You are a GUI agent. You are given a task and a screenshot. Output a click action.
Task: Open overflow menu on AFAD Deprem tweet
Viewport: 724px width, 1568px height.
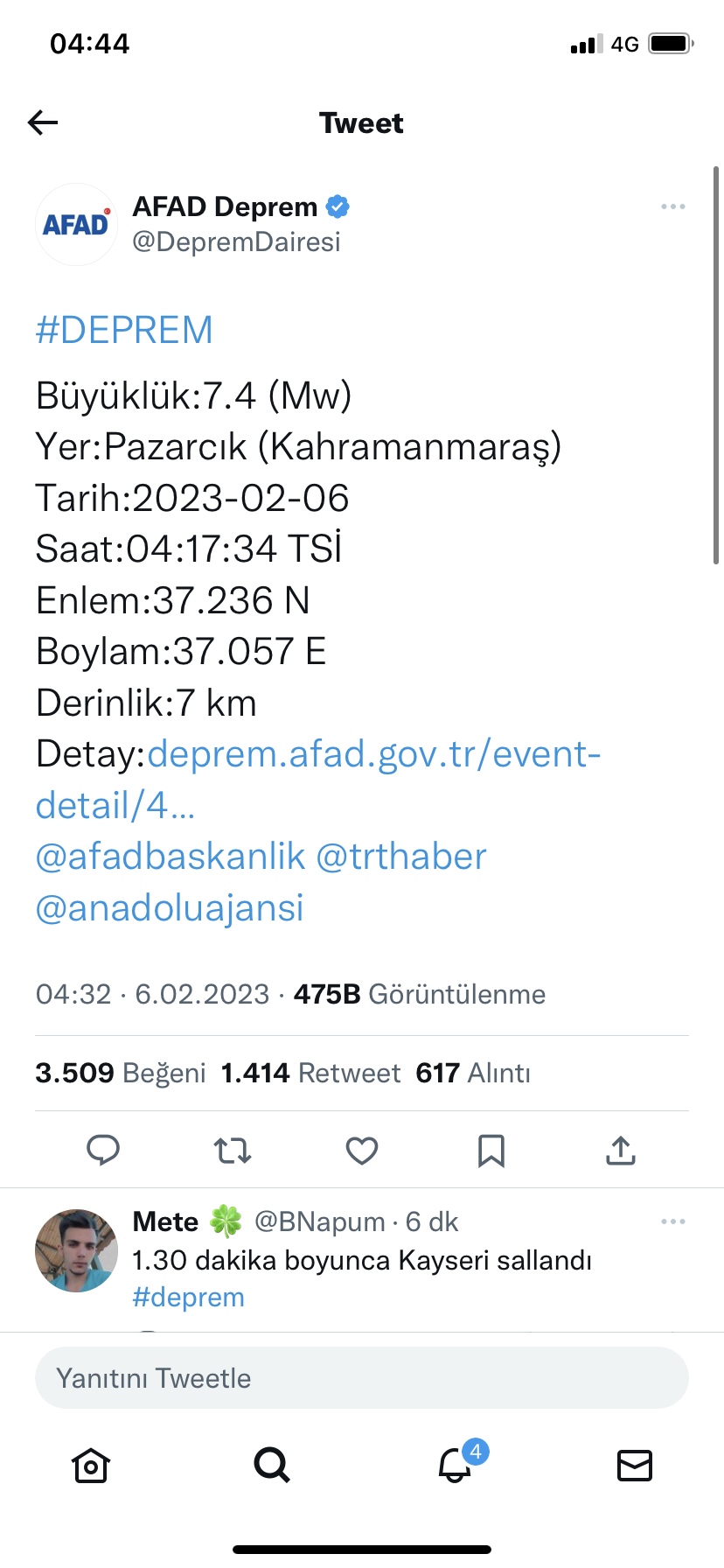pyautogui.click(x=672, y=207)
